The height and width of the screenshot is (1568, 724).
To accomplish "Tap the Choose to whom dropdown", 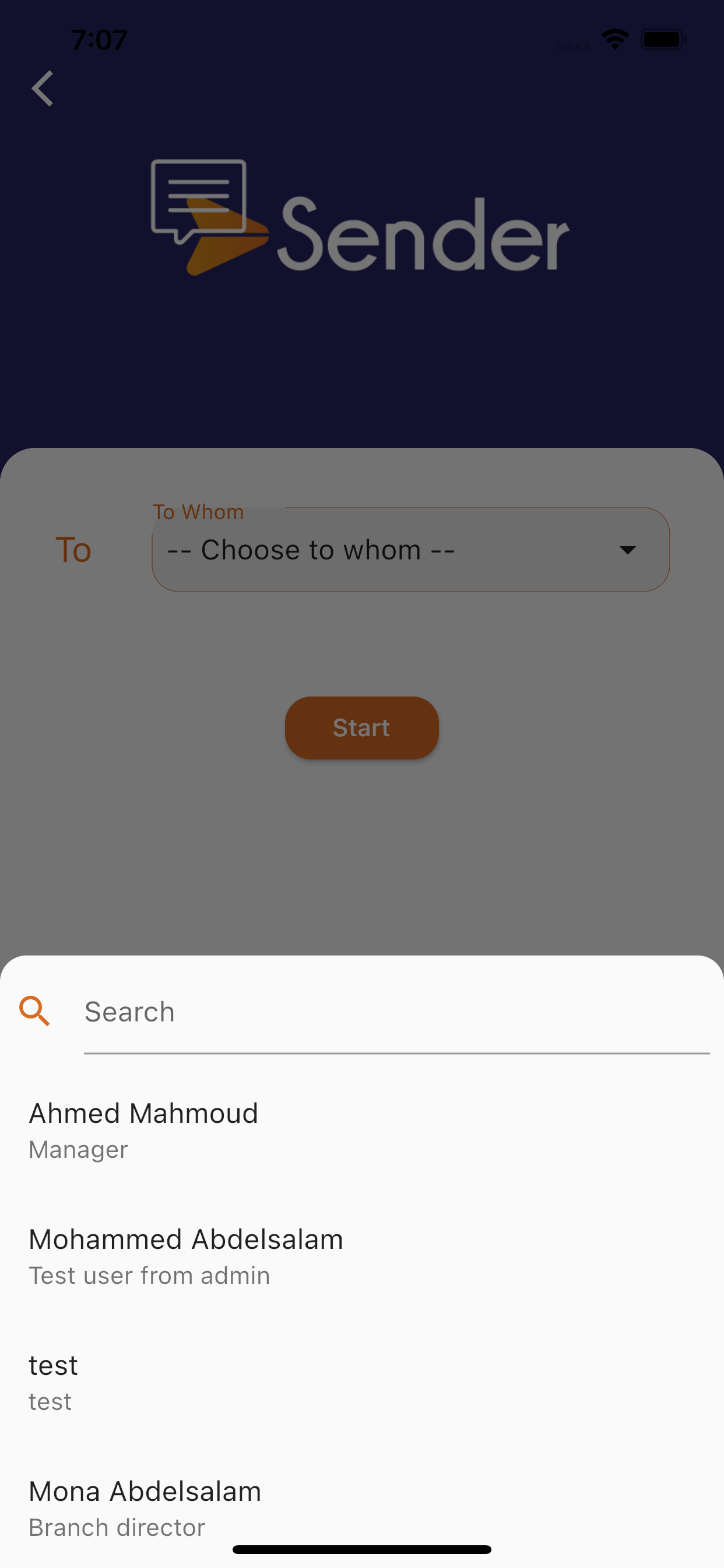I will pyautogui.click(x=410, y=549).
